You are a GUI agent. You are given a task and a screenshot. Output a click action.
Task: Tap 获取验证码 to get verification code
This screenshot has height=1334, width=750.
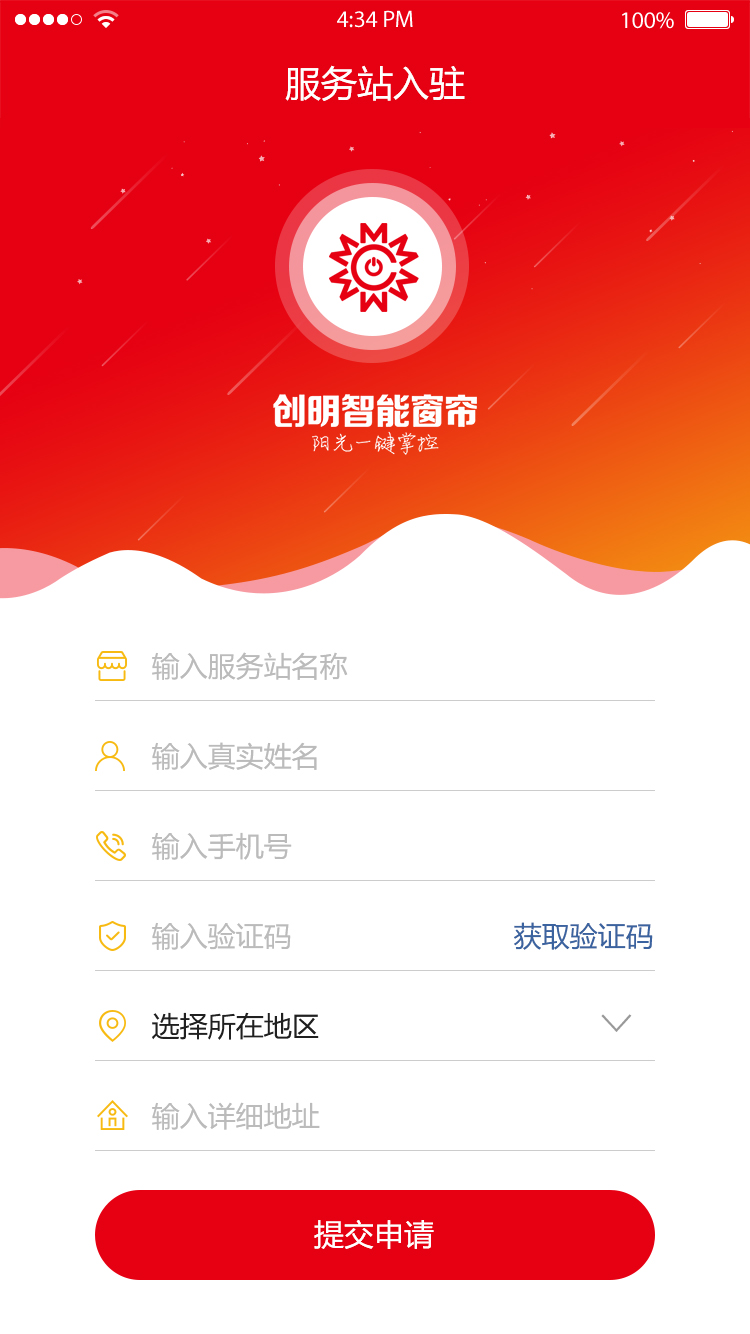click(583, 937)
